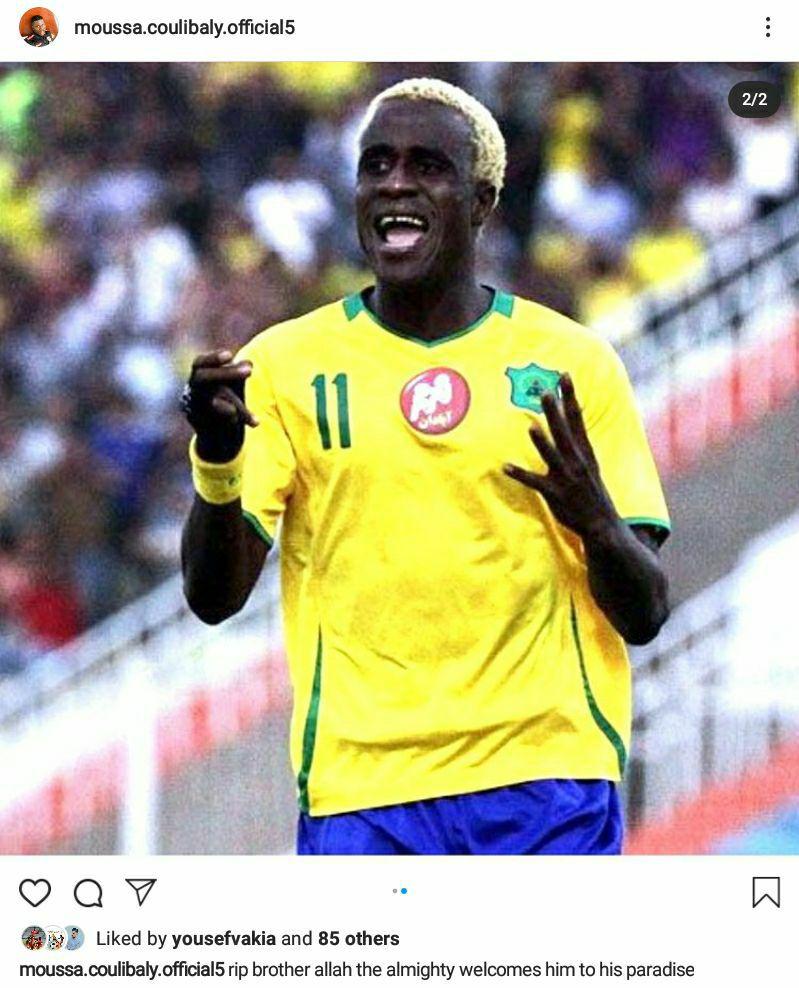Tap the profile avatar in the header
The image size is (799, 988).
coord(38,27)
